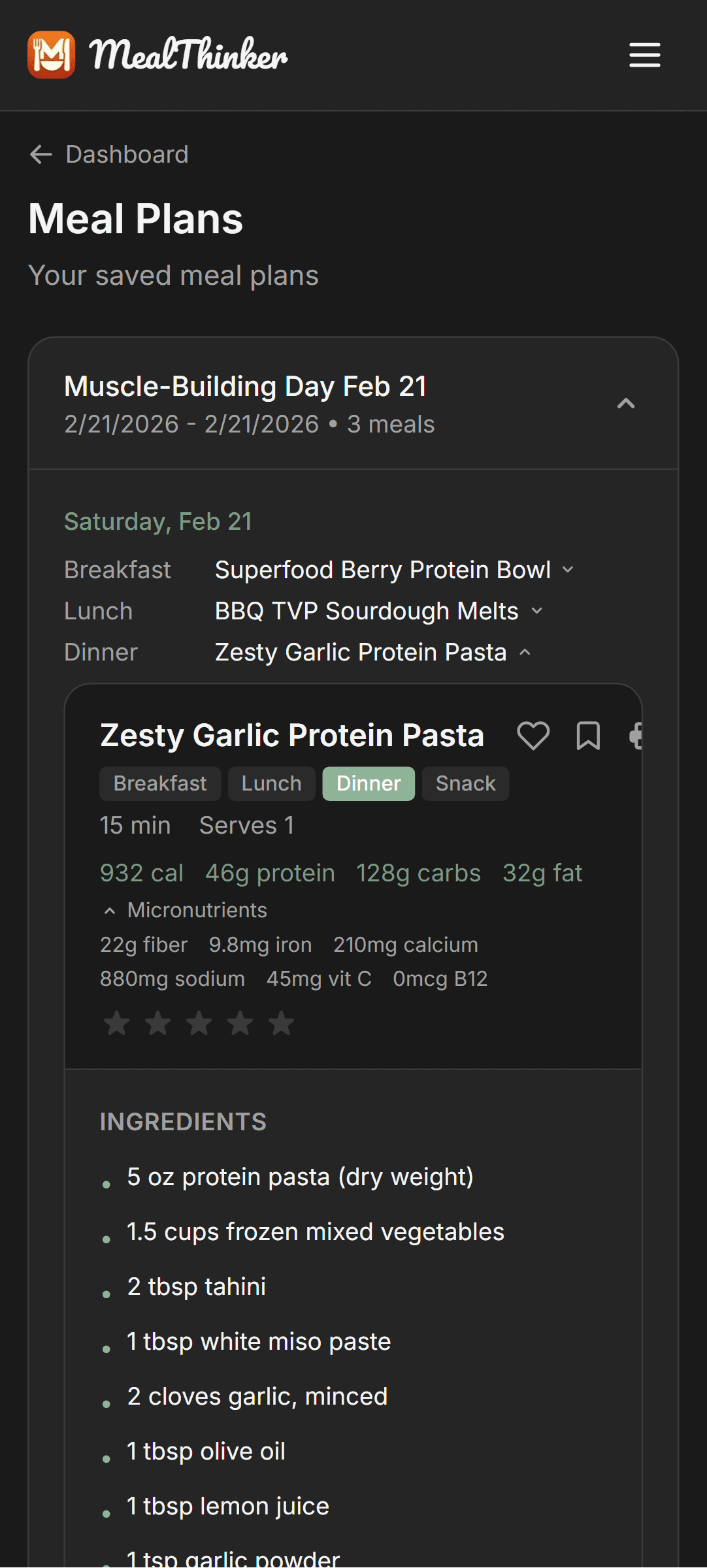The width and height of the screenshot is (707, 1568).
Task: Select the Breakfast meal type tab
Action: (x=159, y=783)
